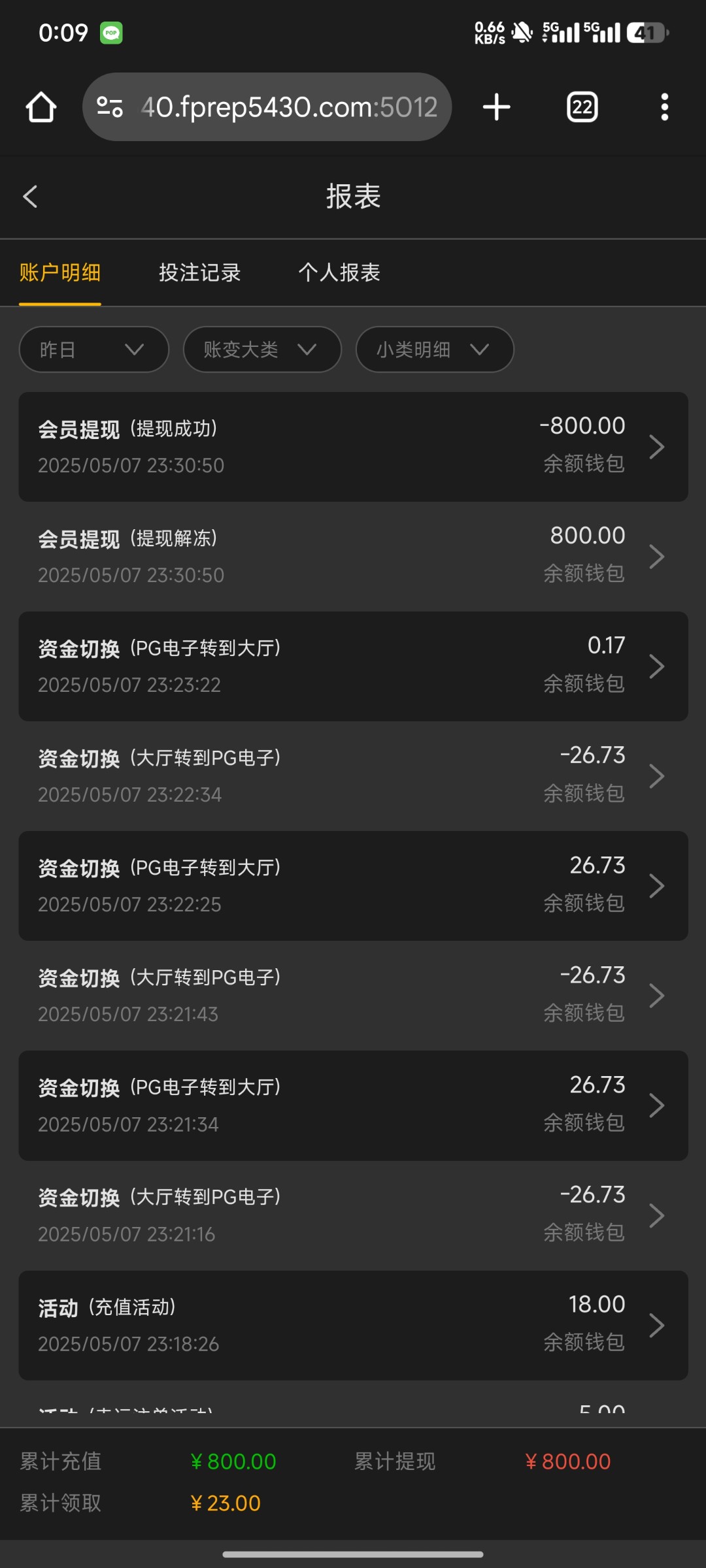Open the 0.17 PG电子转到大厅 record
706x1568 pixels.
353,666
